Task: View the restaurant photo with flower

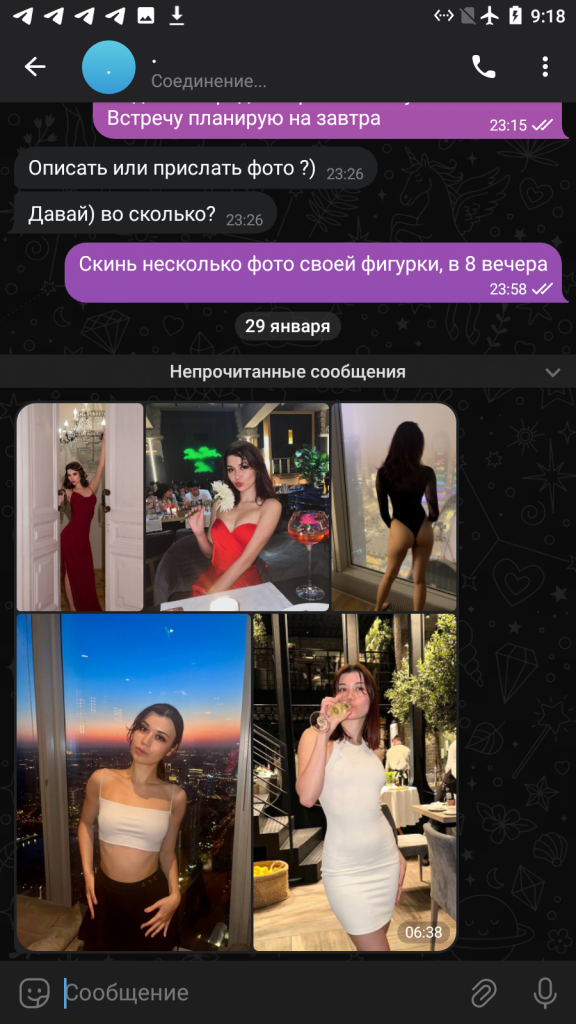Action: [x=237, y=507]
